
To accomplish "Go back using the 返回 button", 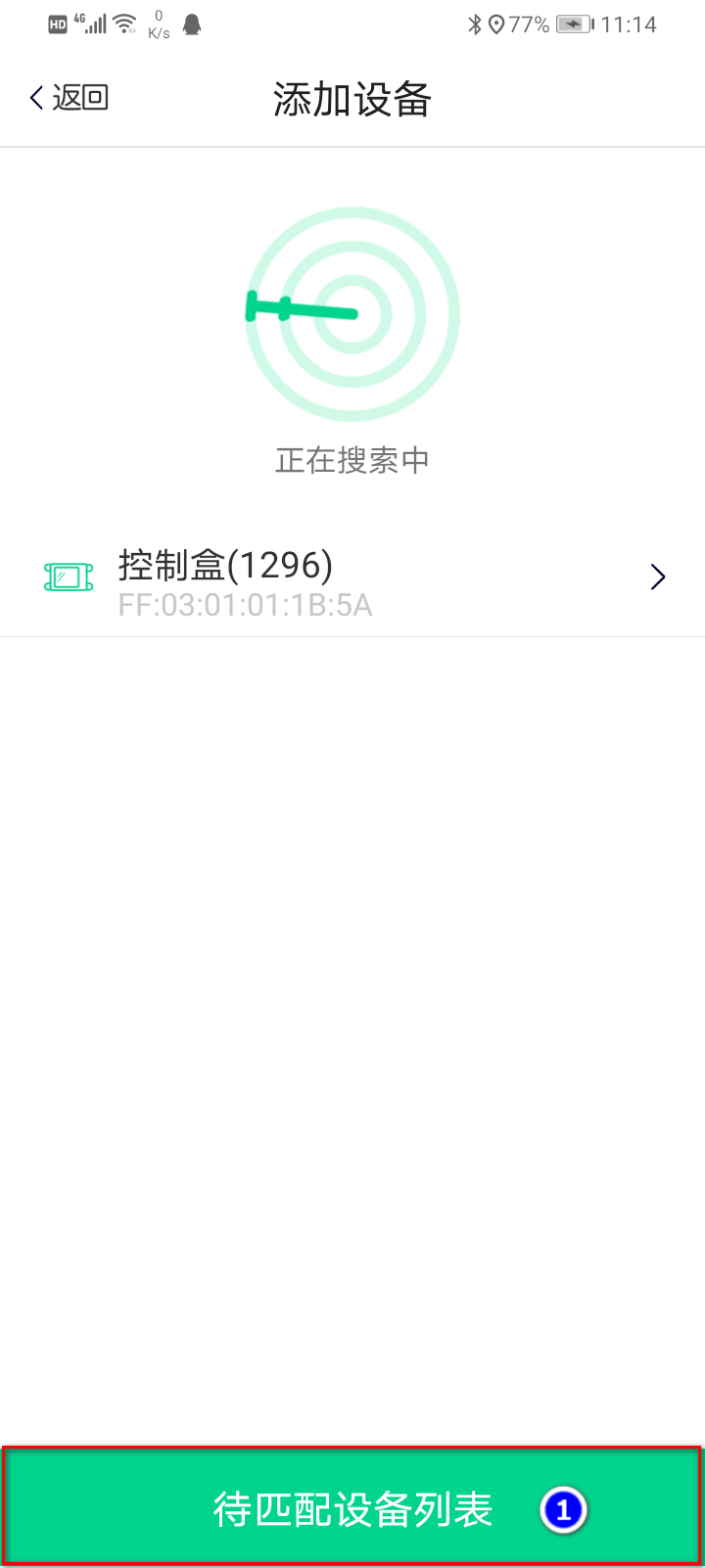I will pyautogui.click(x=69, y=98).
